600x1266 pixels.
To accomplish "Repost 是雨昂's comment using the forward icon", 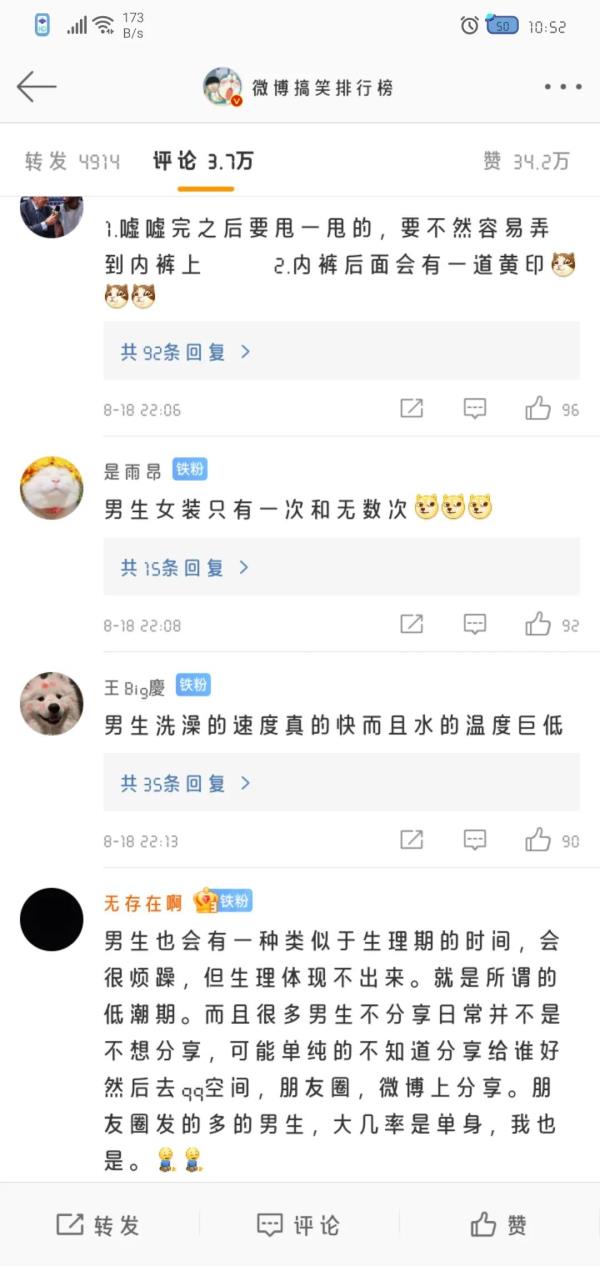I will [411, 625].
